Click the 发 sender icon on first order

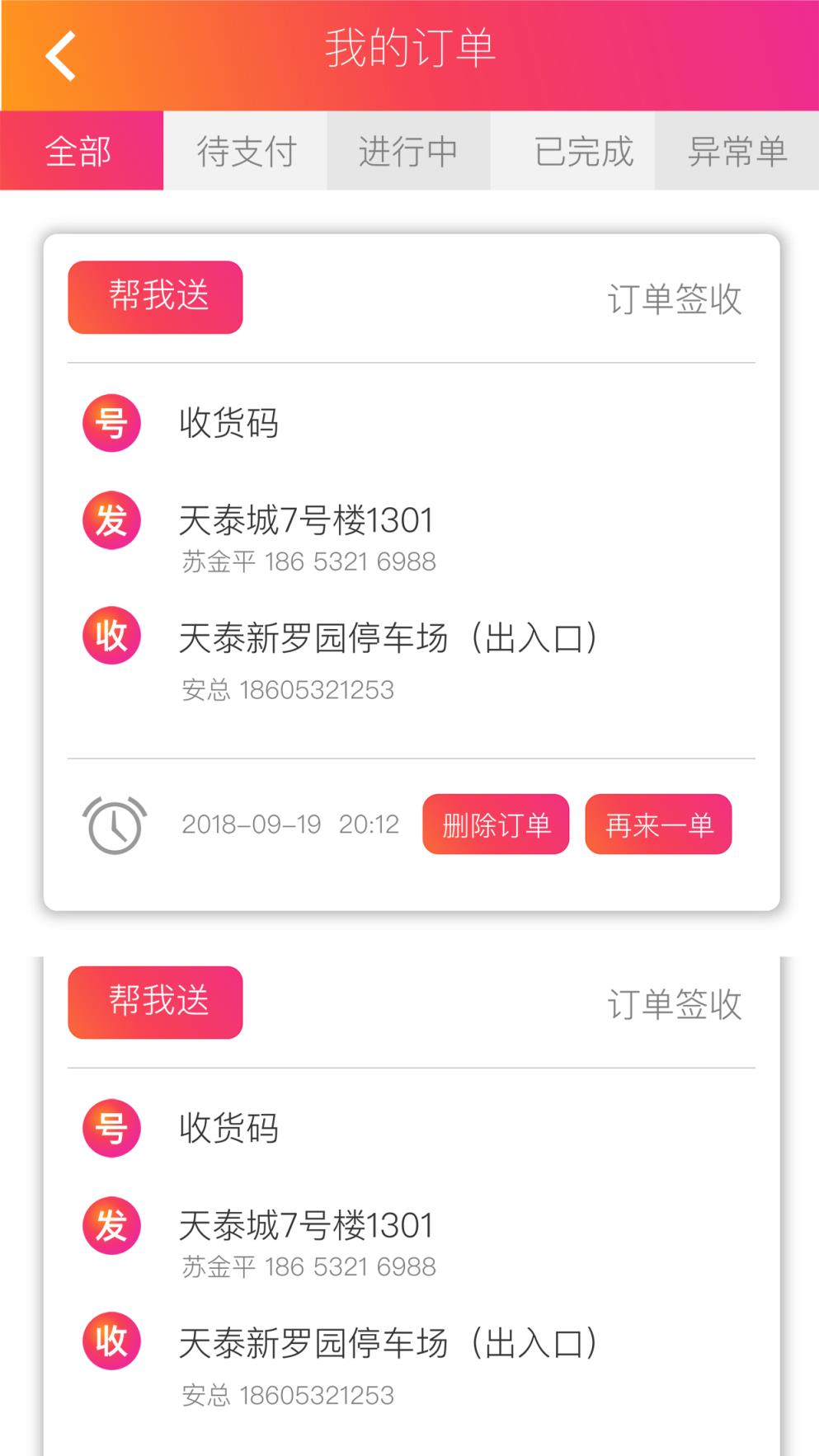click(111, 520)
